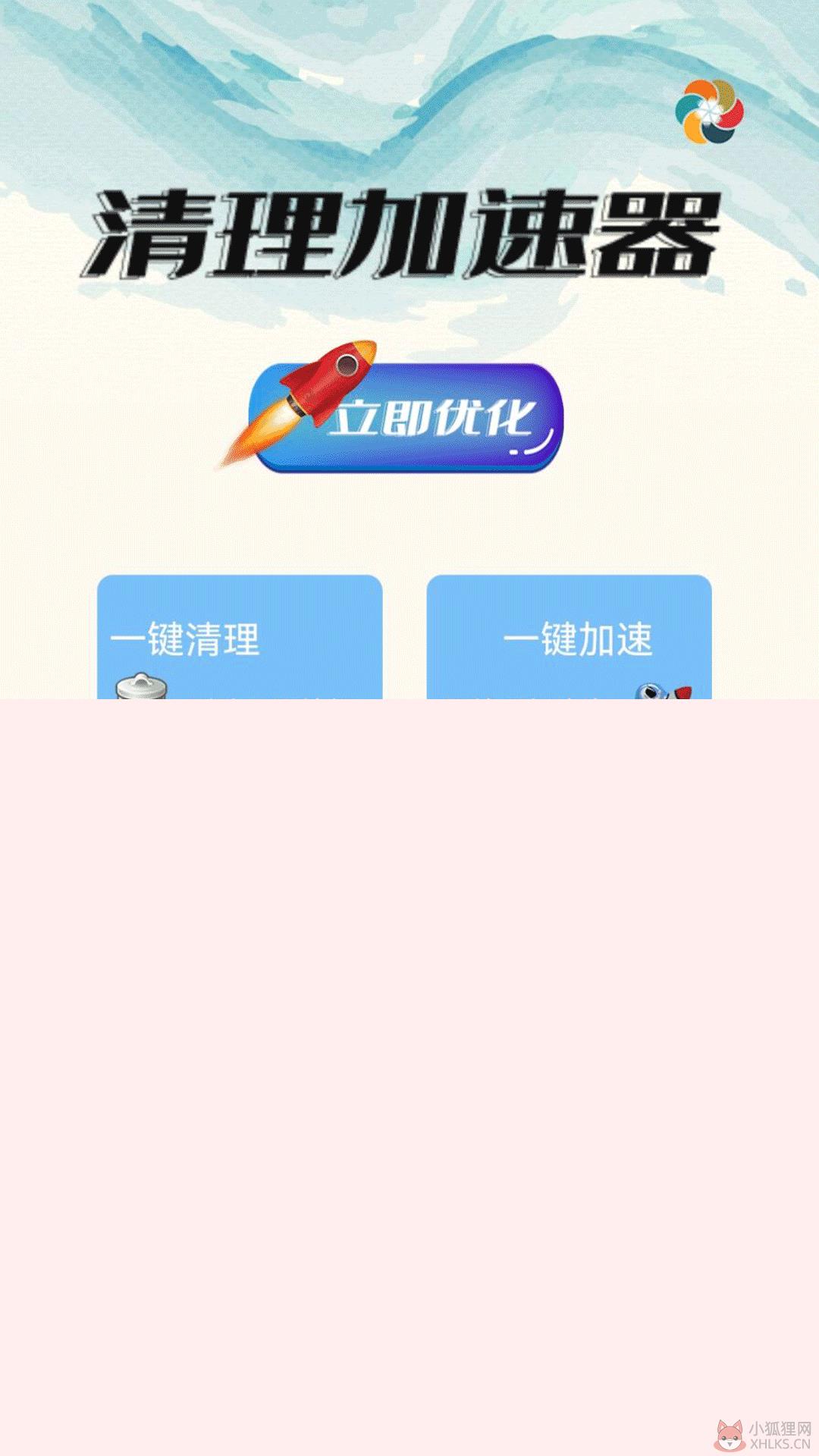
Task: Tap the 立即优化 rocket button
Action: coord(407,418)
